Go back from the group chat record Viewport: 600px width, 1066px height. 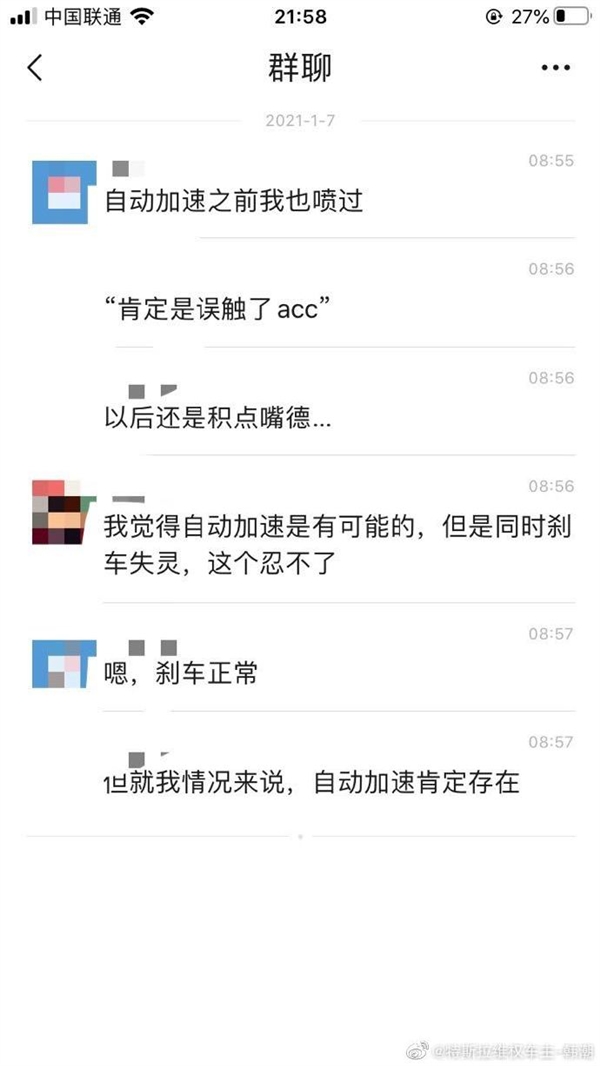35,68
